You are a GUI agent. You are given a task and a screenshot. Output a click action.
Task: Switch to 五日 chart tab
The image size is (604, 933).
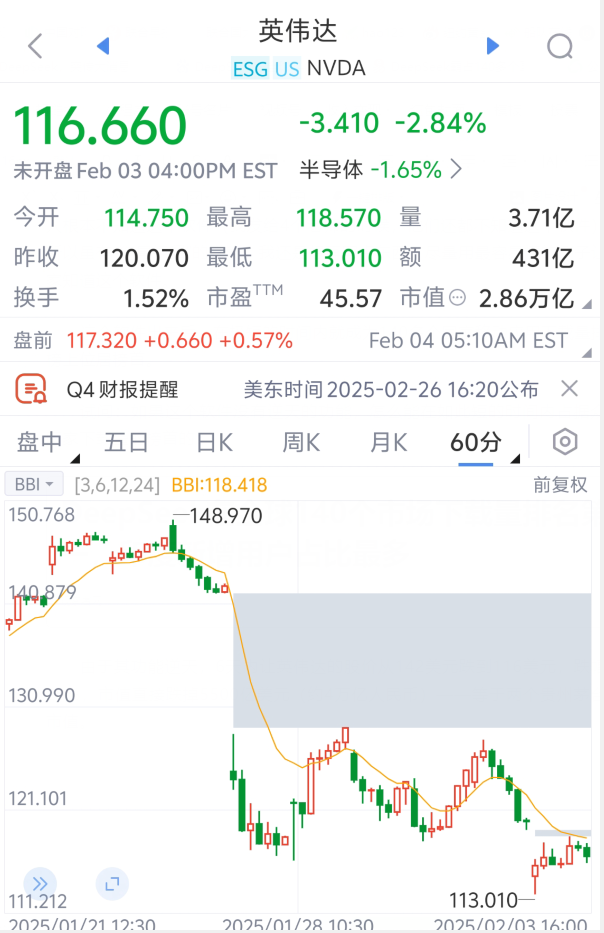[x=126, y=442]
